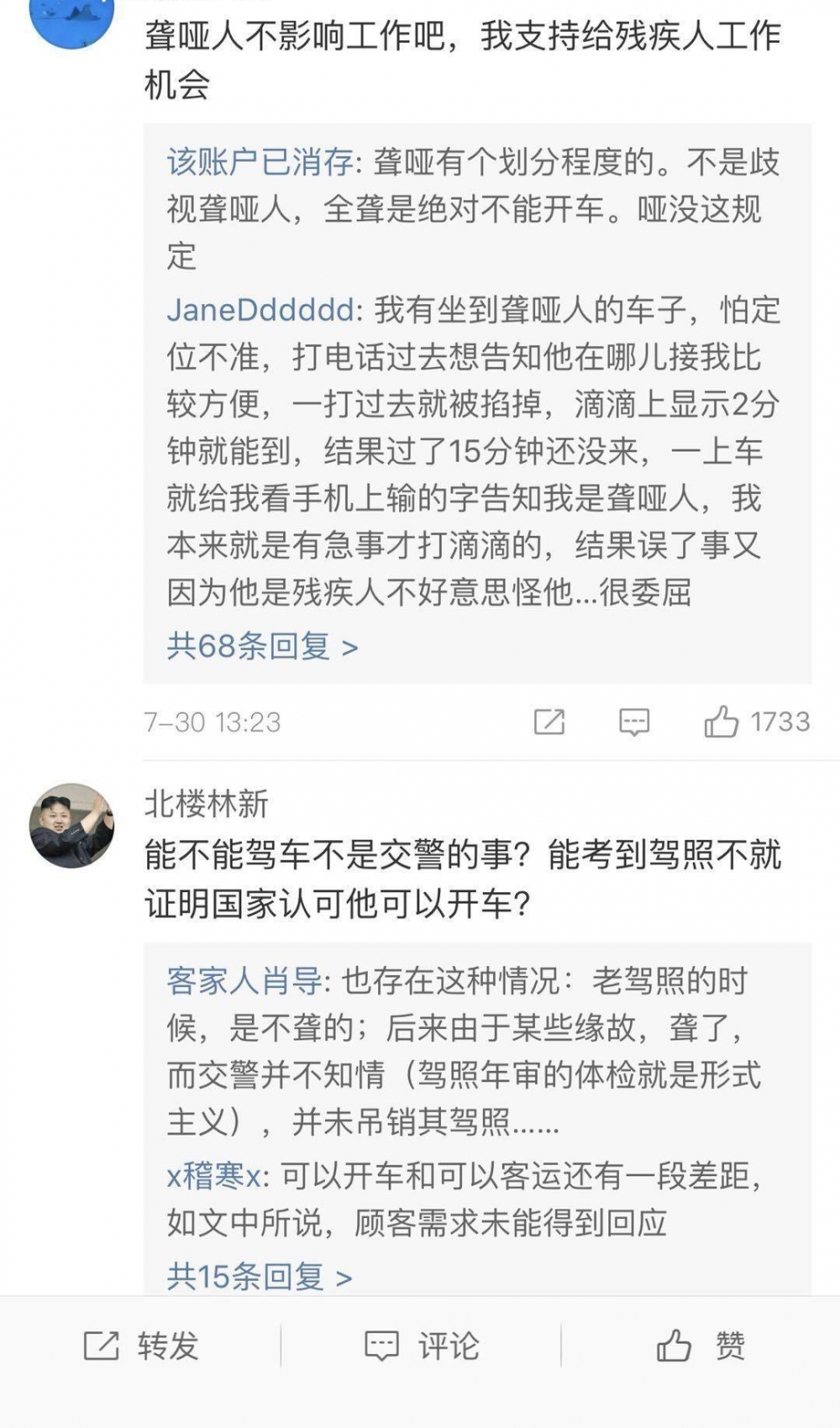Expand 共15条回复 replies

pos(259,1277)
